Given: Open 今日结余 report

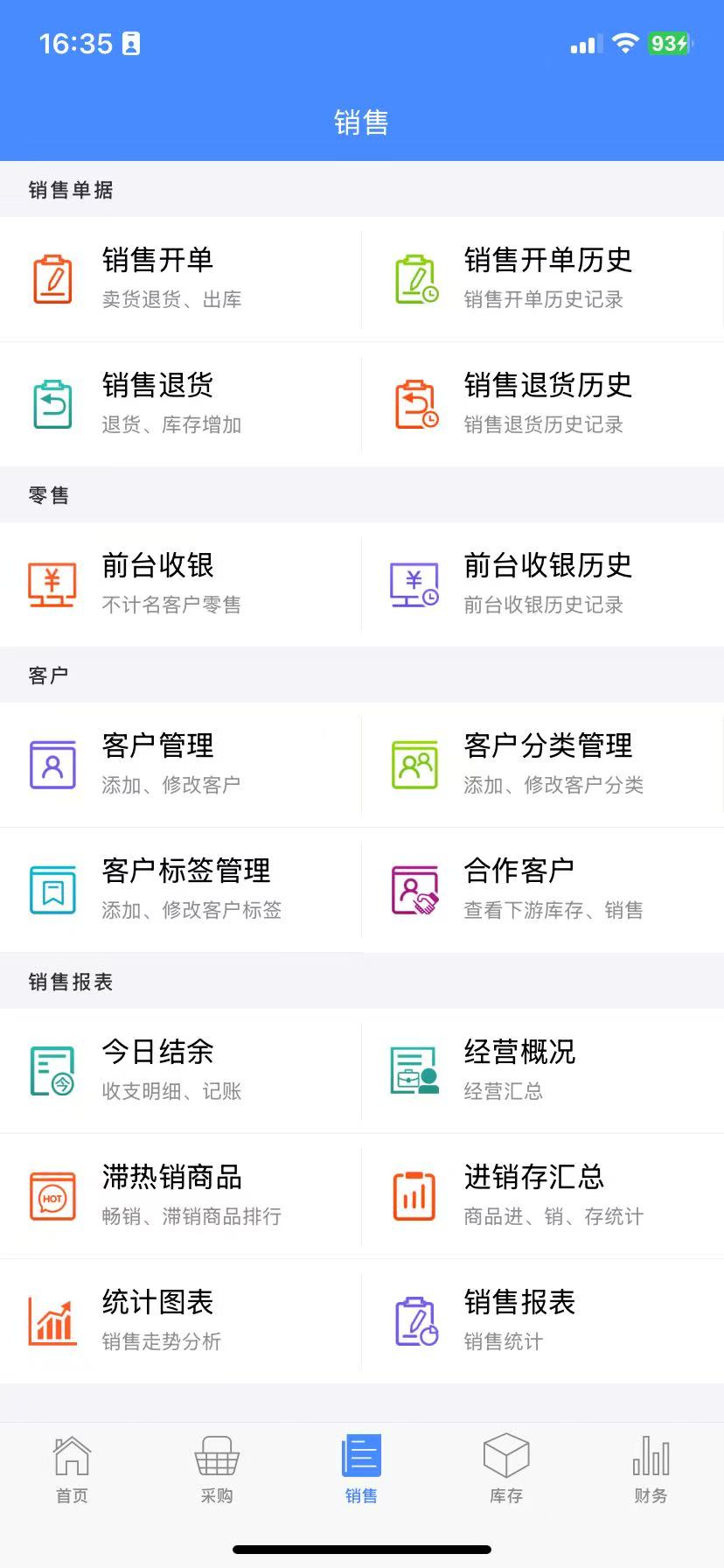Looking at the screenshot, I should pos(180,1071).
